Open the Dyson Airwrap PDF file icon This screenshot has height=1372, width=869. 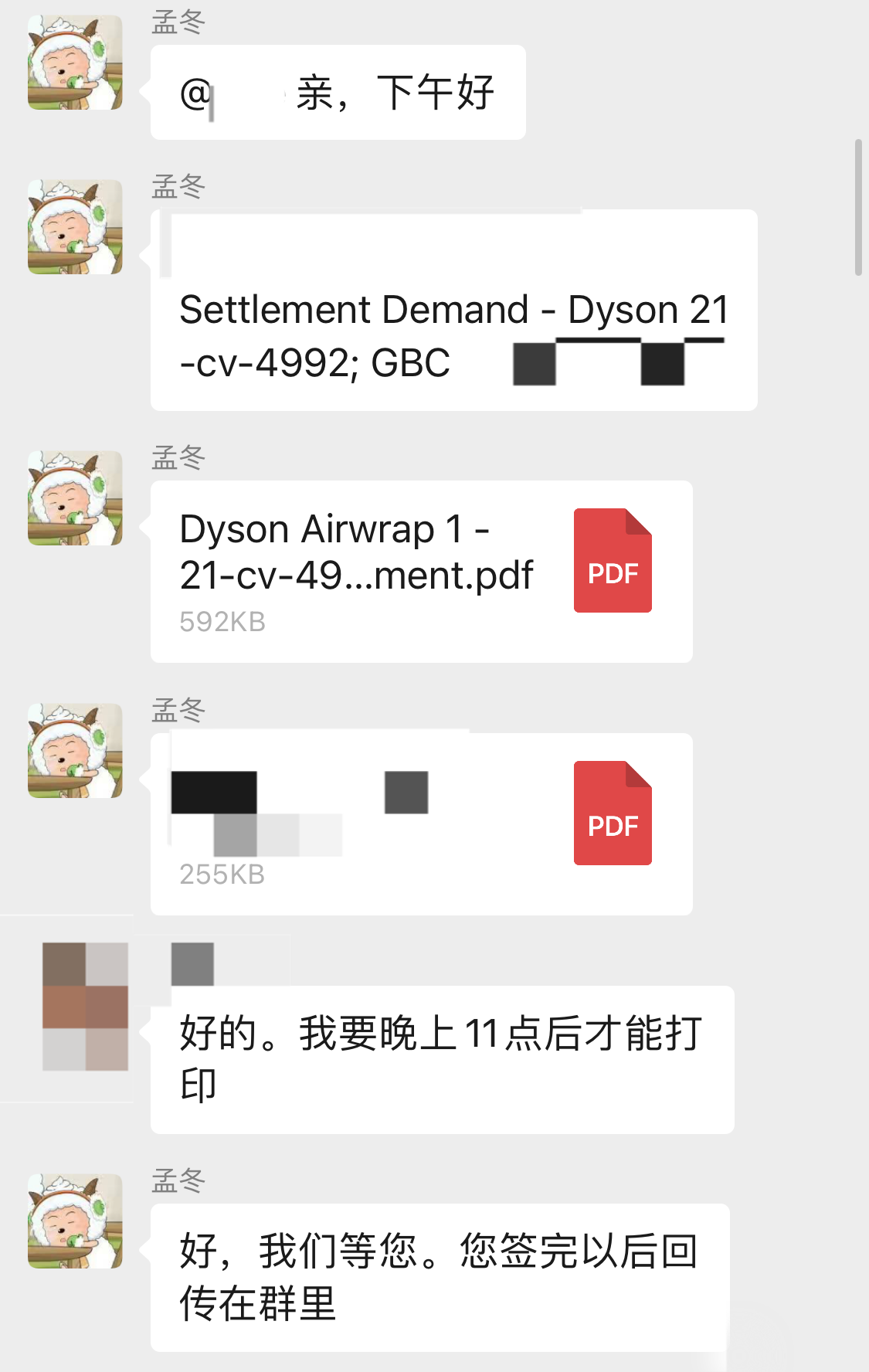tap(613, 562)
